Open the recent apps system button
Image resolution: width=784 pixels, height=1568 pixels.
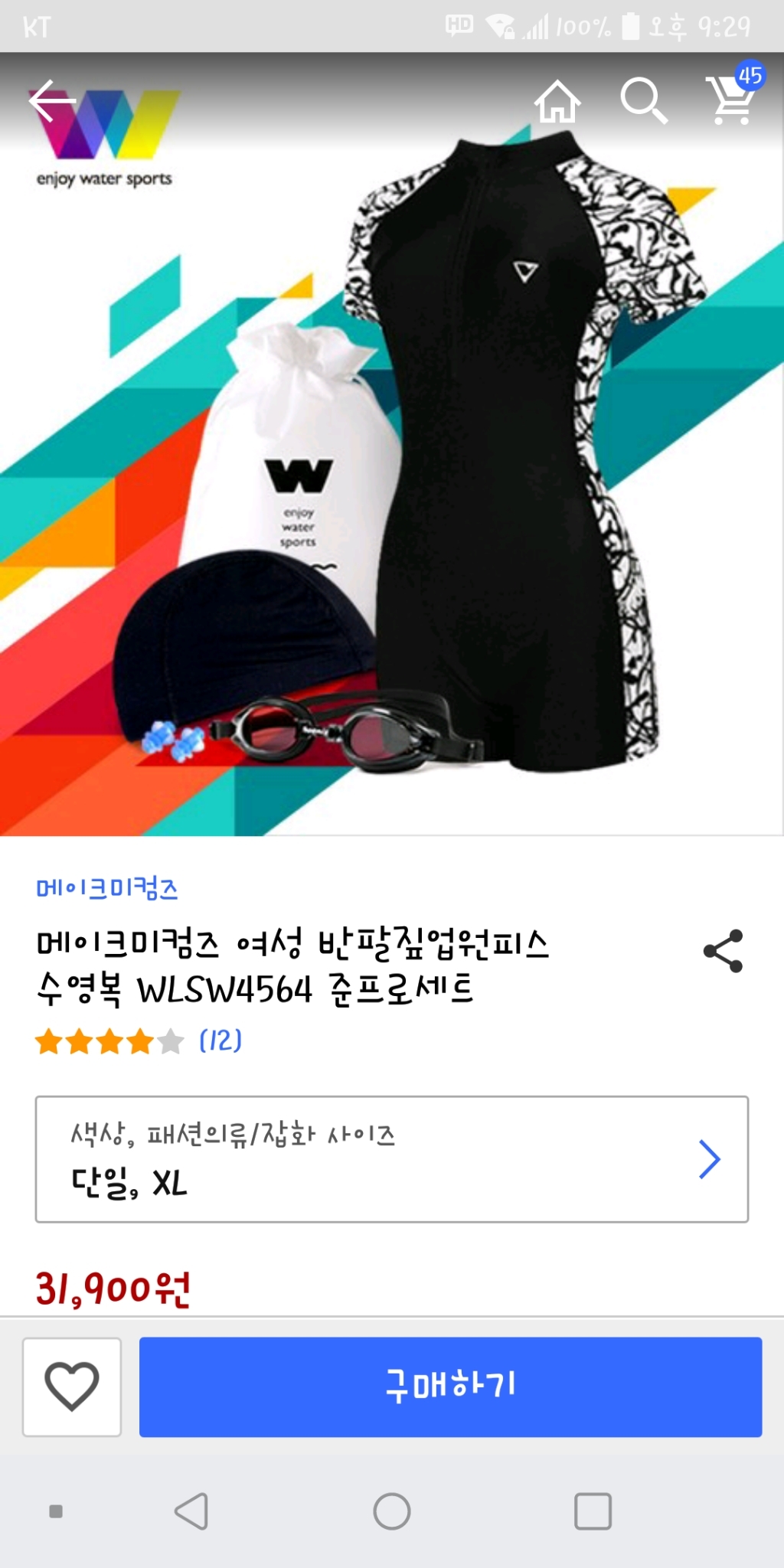pyautogui.click(x=593, y=1511)
